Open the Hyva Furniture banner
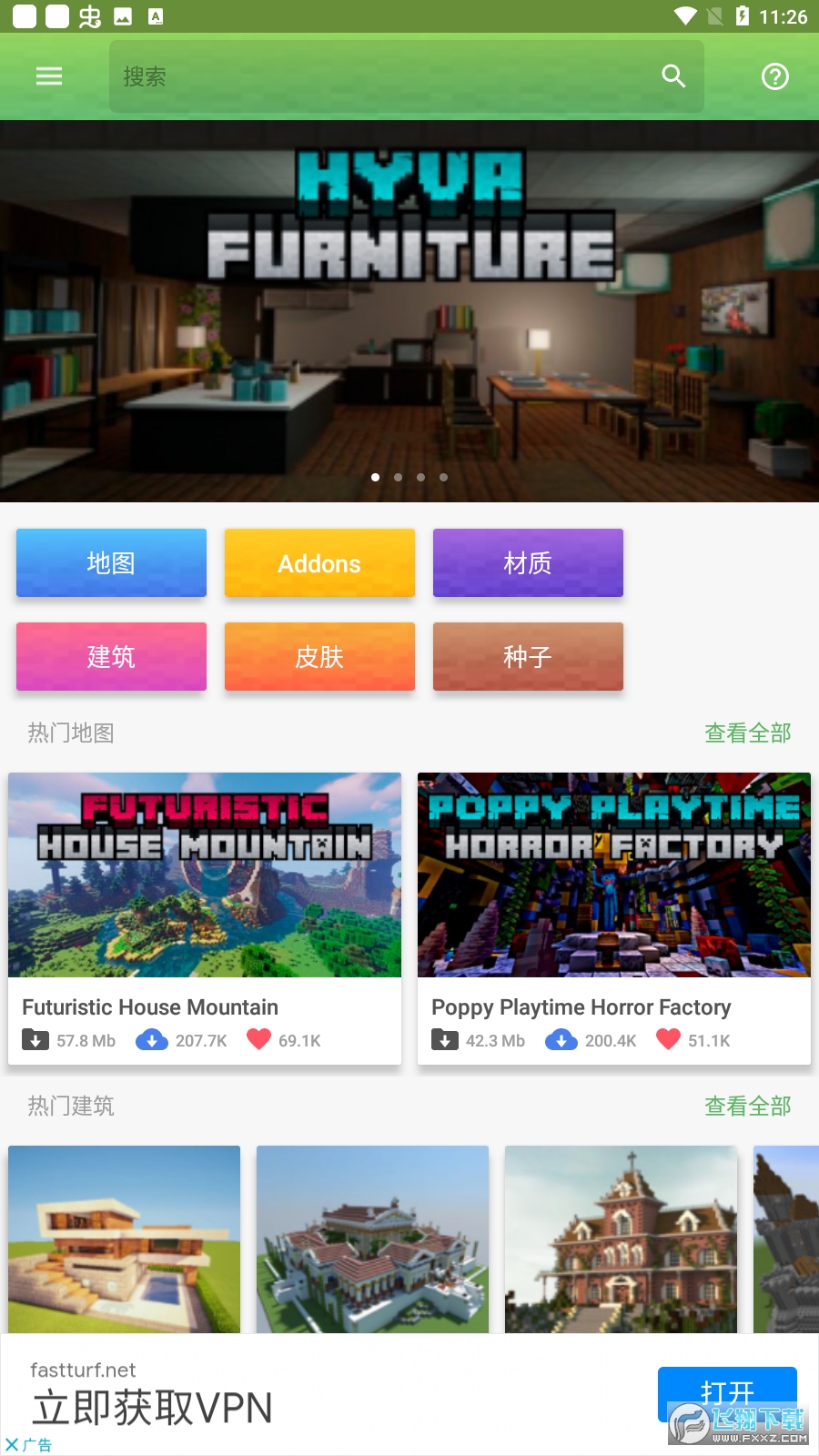Screen dimensions: 819x1456 pos(409,311)
